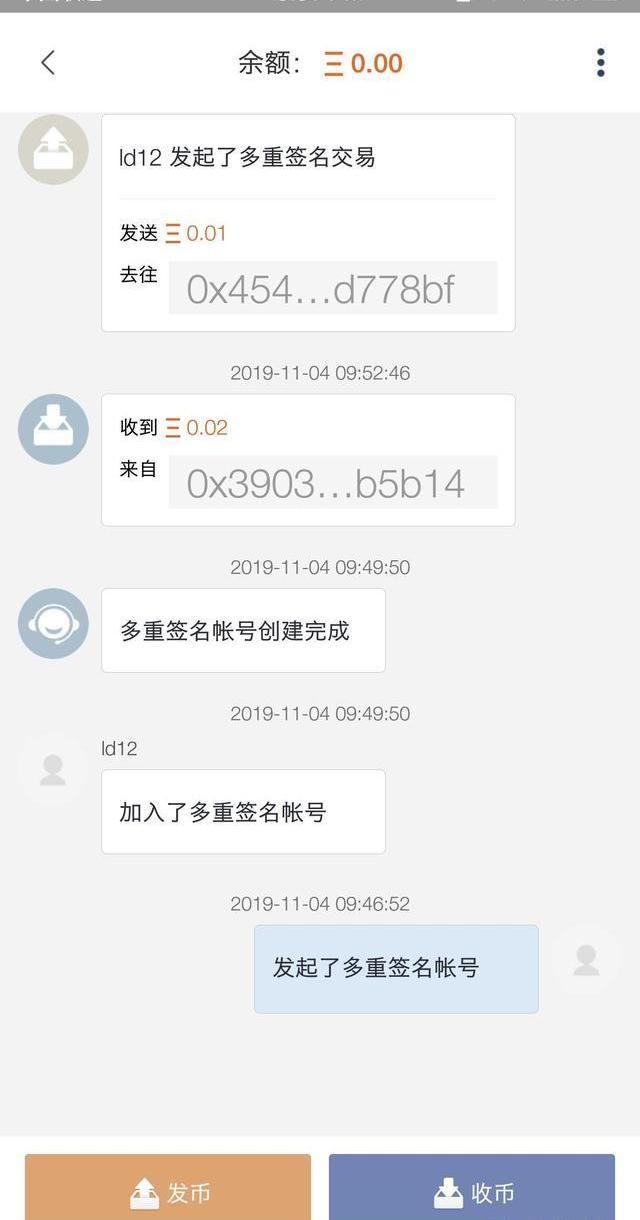Go back using the top-left arrow
The height and width of the screenshot is (1220, 640).
[x=48, y=63]
